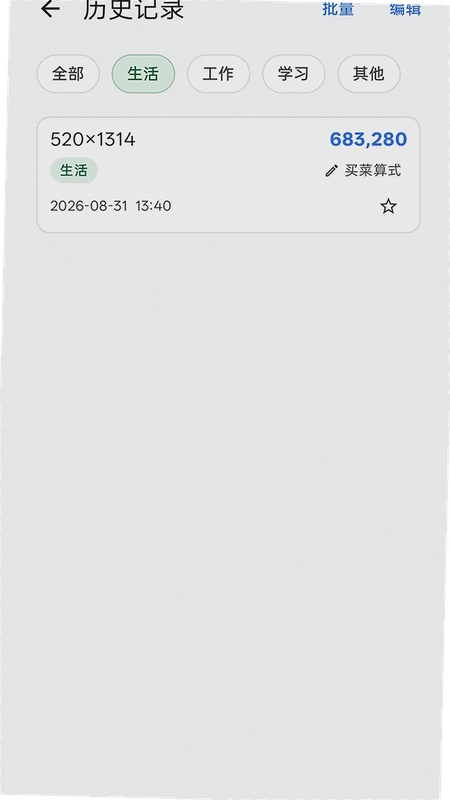Select the 生活 filter chip
This screenshot has width=450, height=800.
pos(143,74)
